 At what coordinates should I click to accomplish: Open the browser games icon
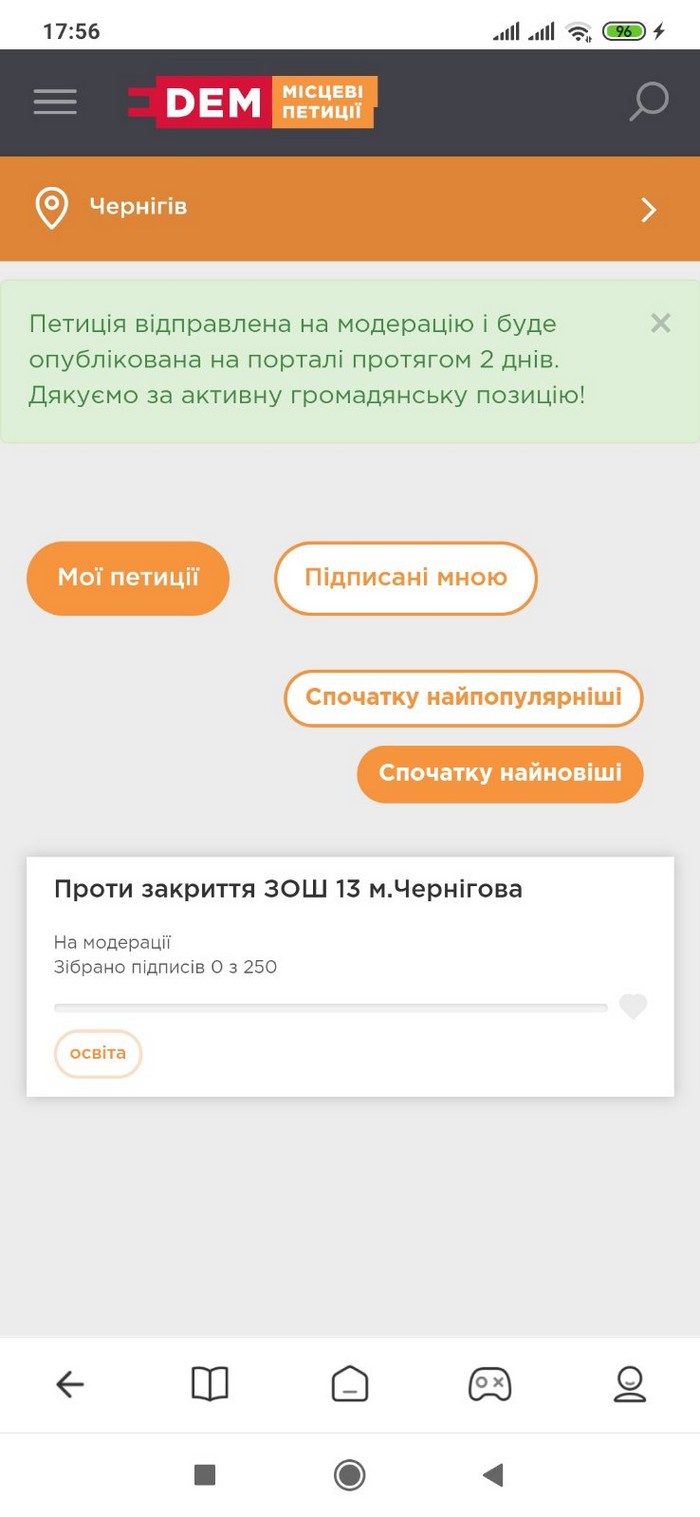click(490, 1384)
